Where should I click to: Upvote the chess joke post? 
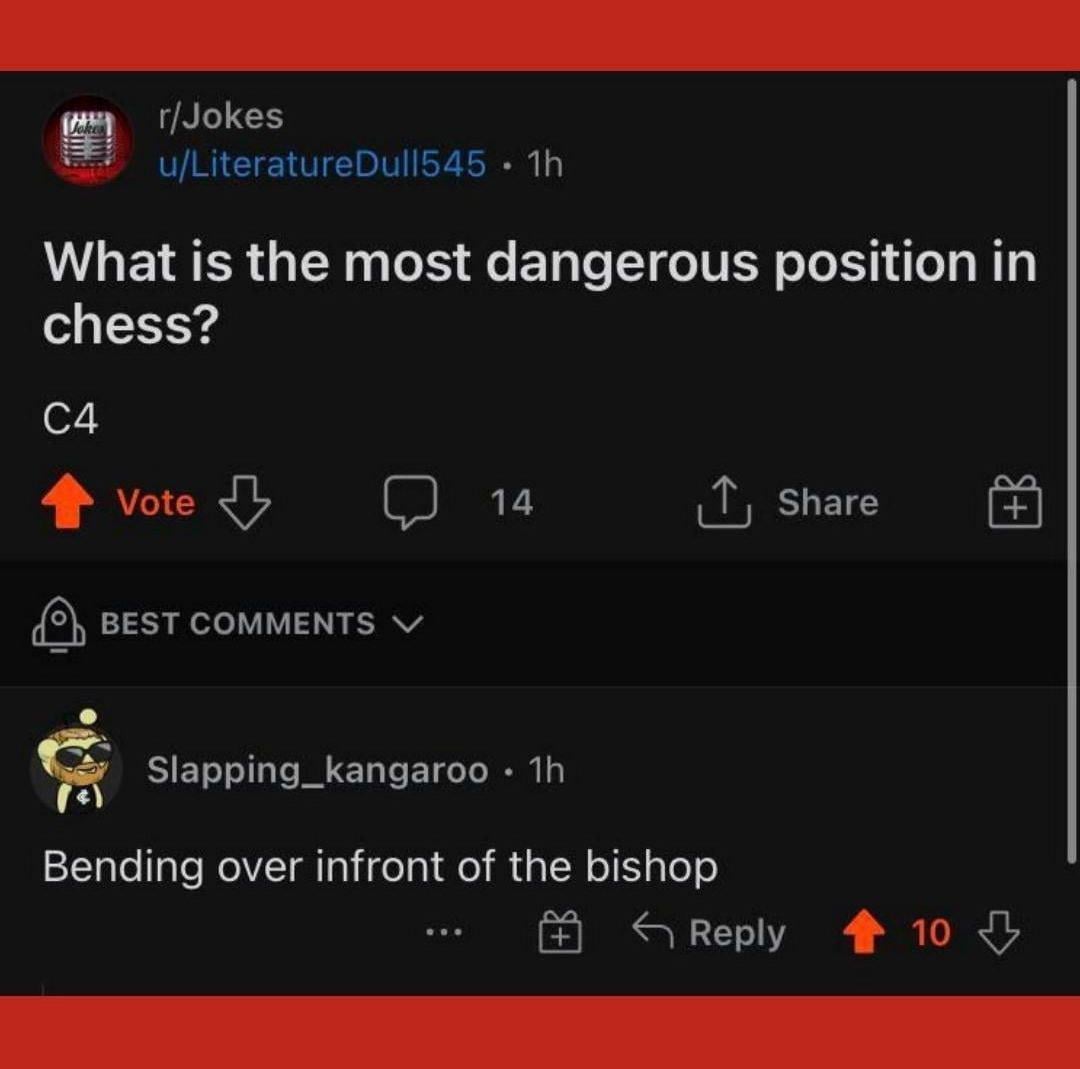point(68,502)
